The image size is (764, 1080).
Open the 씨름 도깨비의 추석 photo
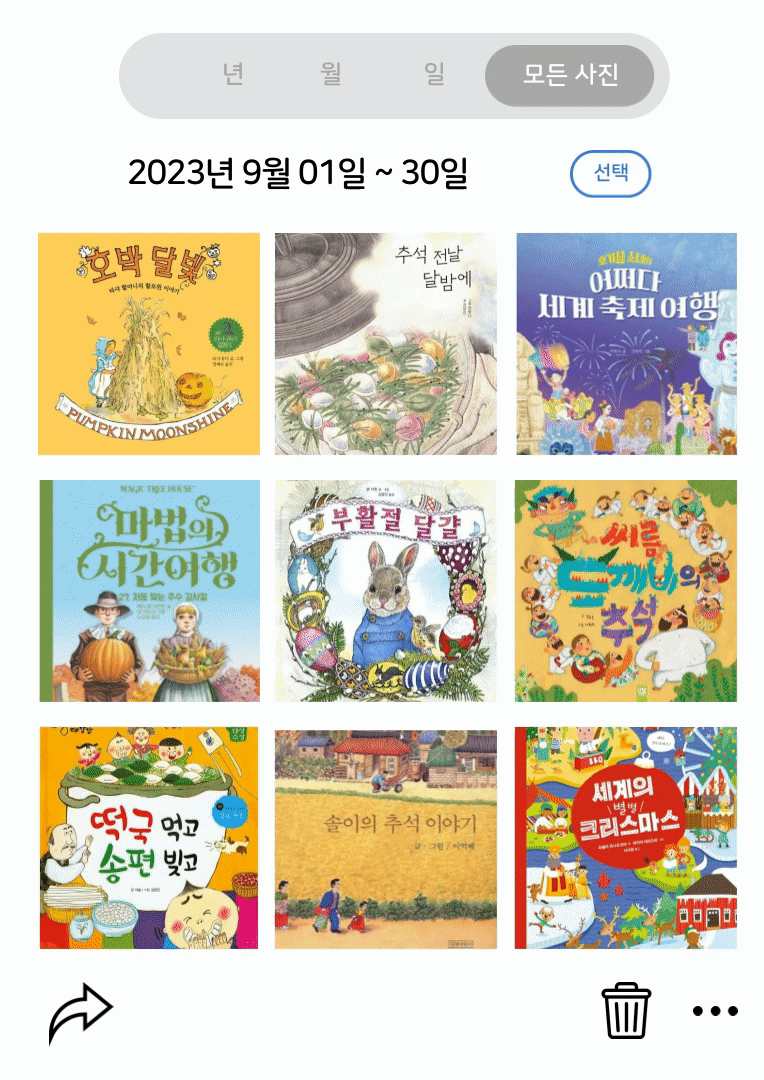coord(626,591)
